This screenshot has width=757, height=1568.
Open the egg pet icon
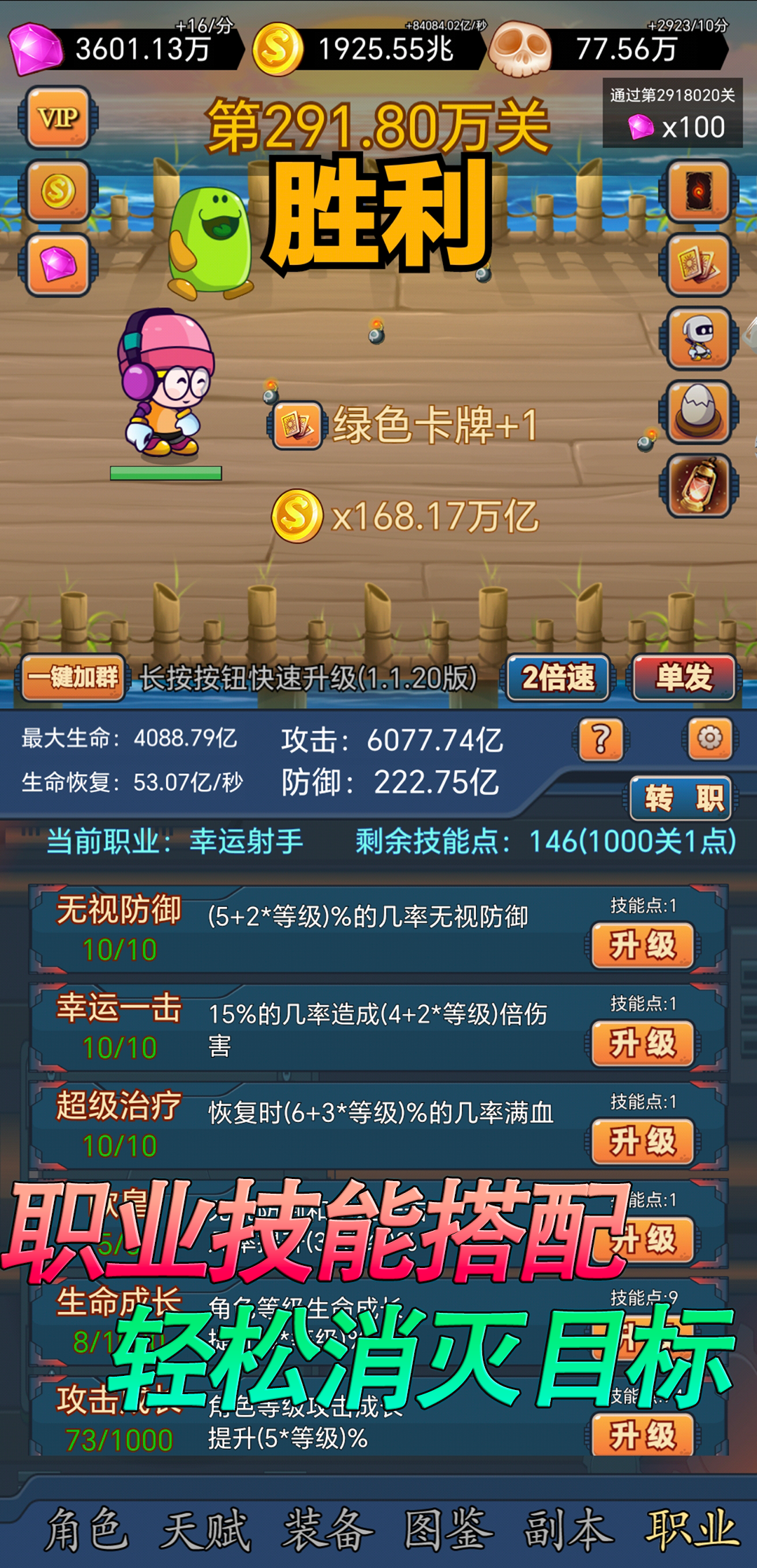point(698,412)
